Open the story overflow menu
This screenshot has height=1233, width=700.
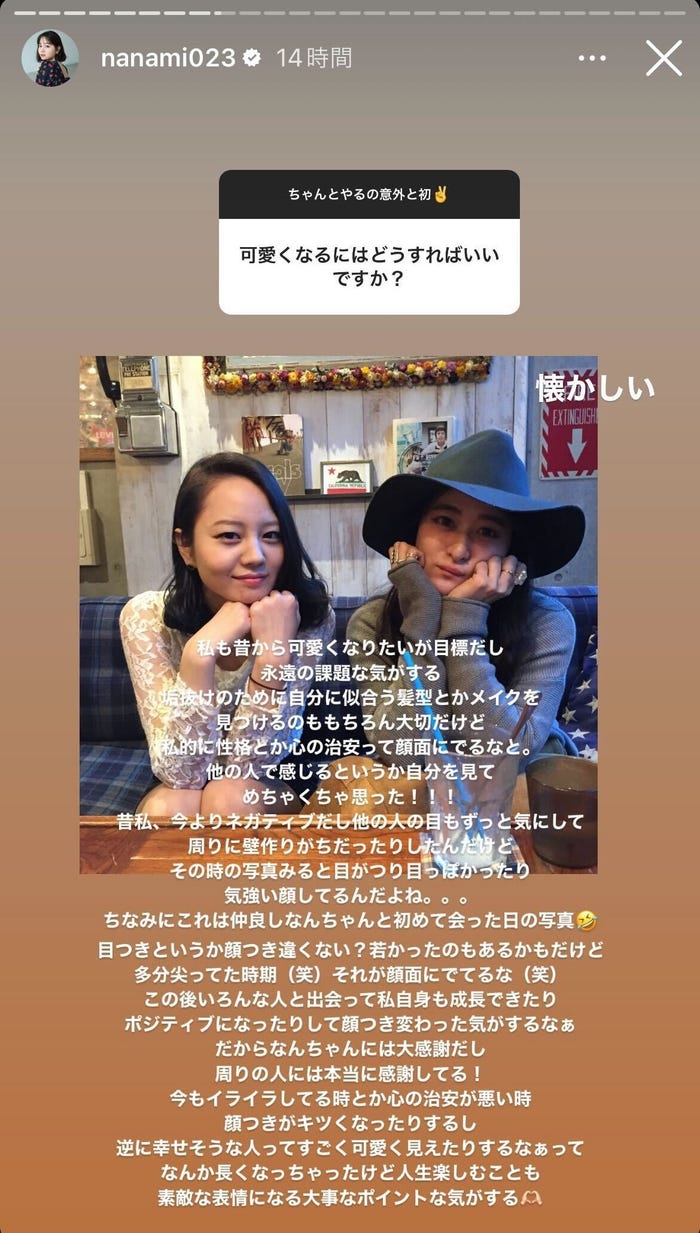pyautogui.click(x=592, y=58)
